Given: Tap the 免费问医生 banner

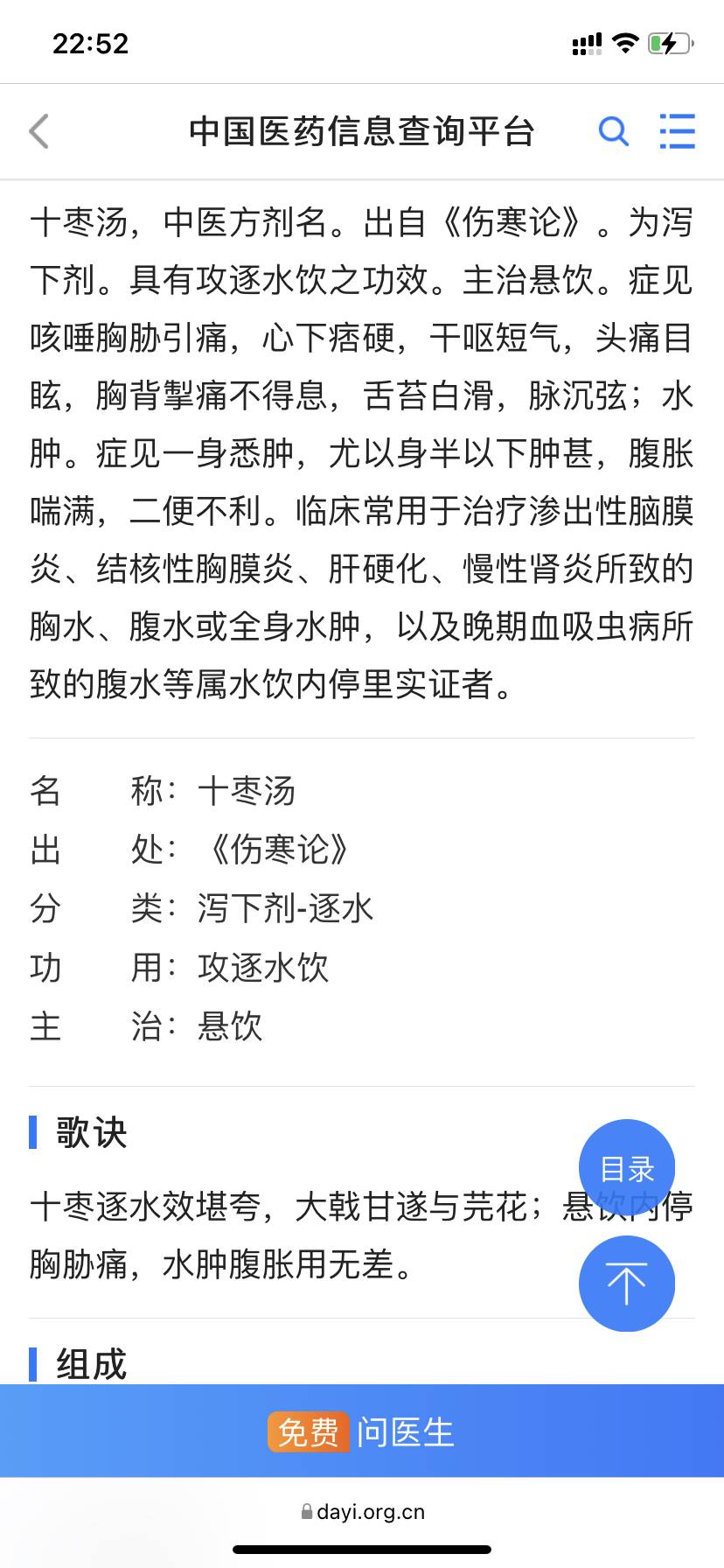Looking at the screenshot, I should coord(362,1431).
